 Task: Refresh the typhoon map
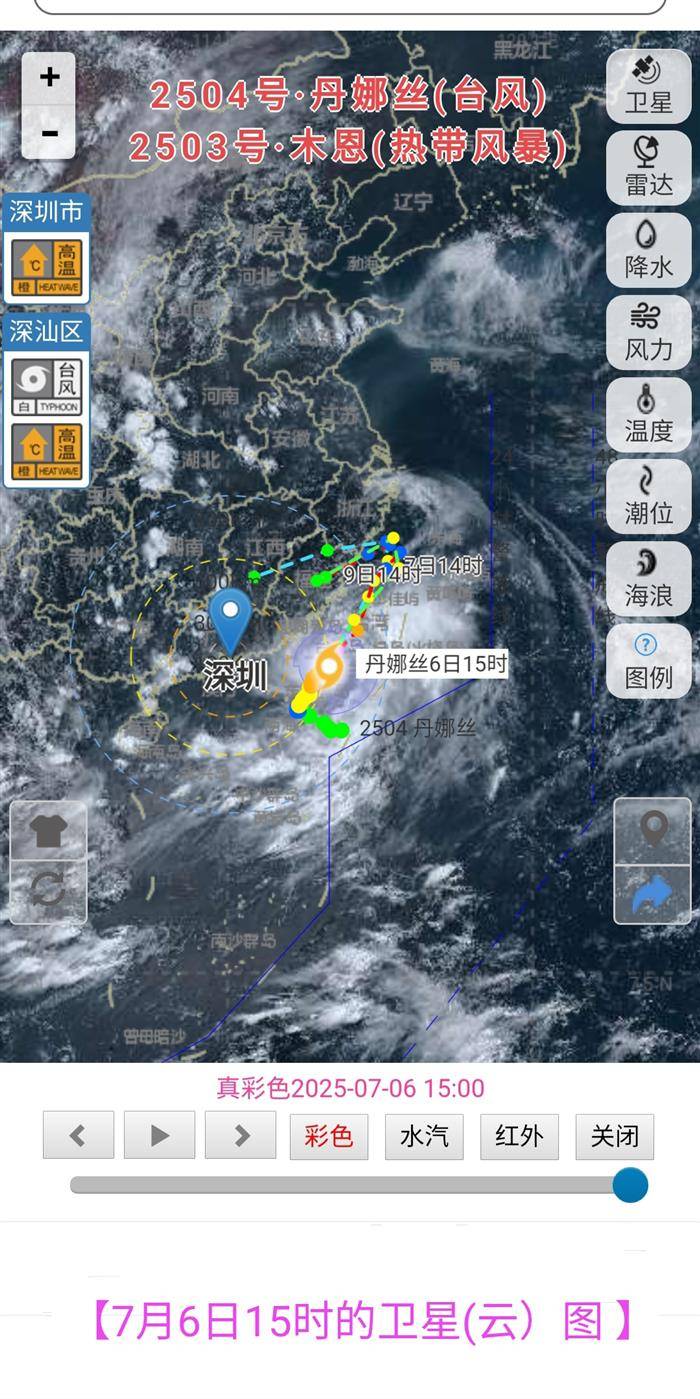[48, 889]
